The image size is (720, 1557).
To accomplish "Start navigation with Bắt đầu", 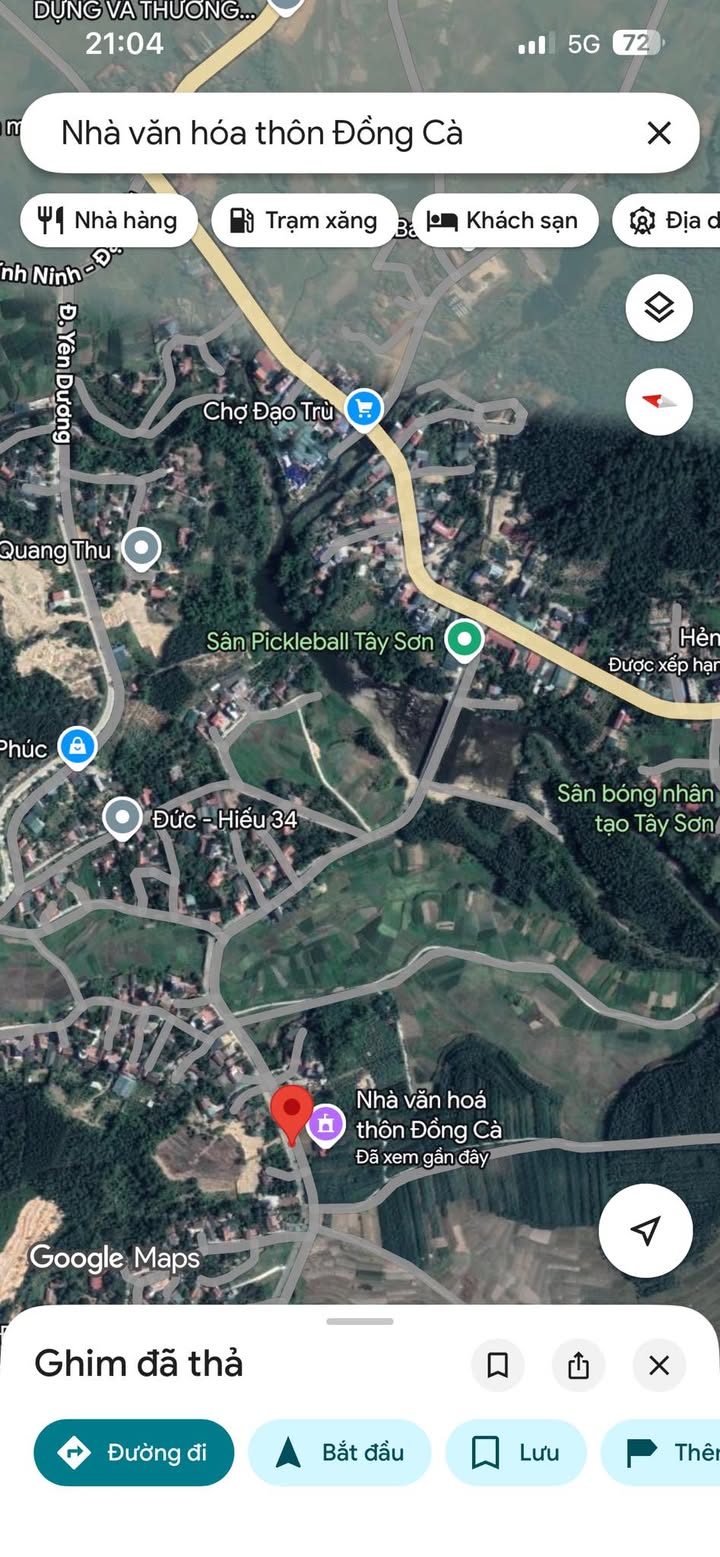I will point(339,1452).
